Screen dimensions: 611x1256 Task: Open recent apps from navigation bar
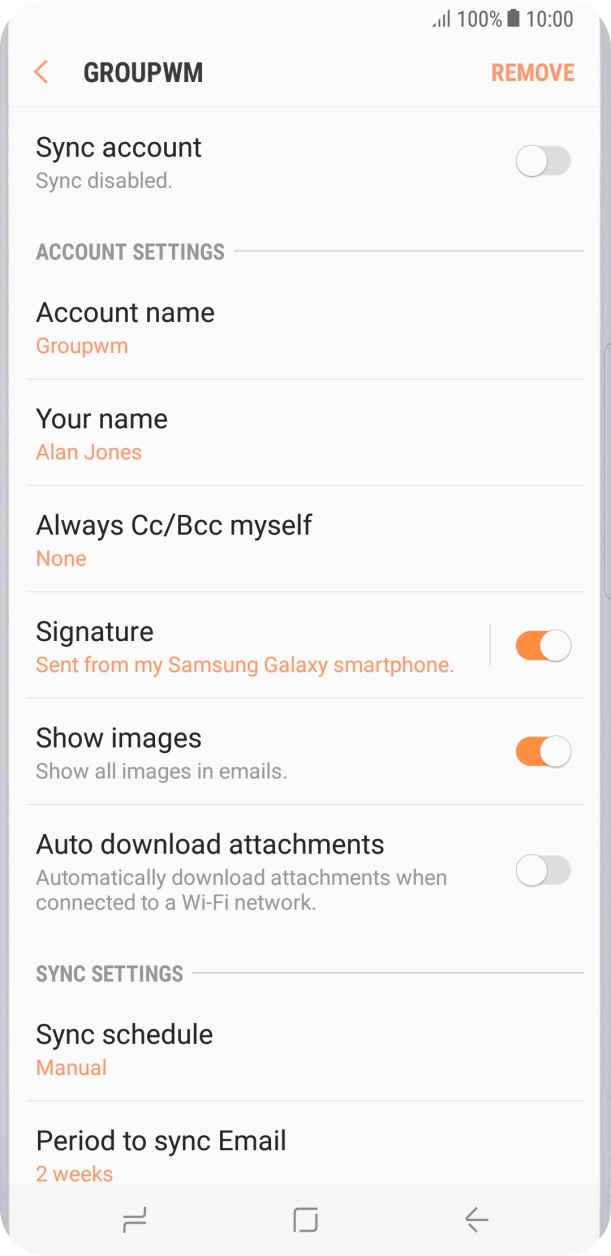tap(134, 1219)
